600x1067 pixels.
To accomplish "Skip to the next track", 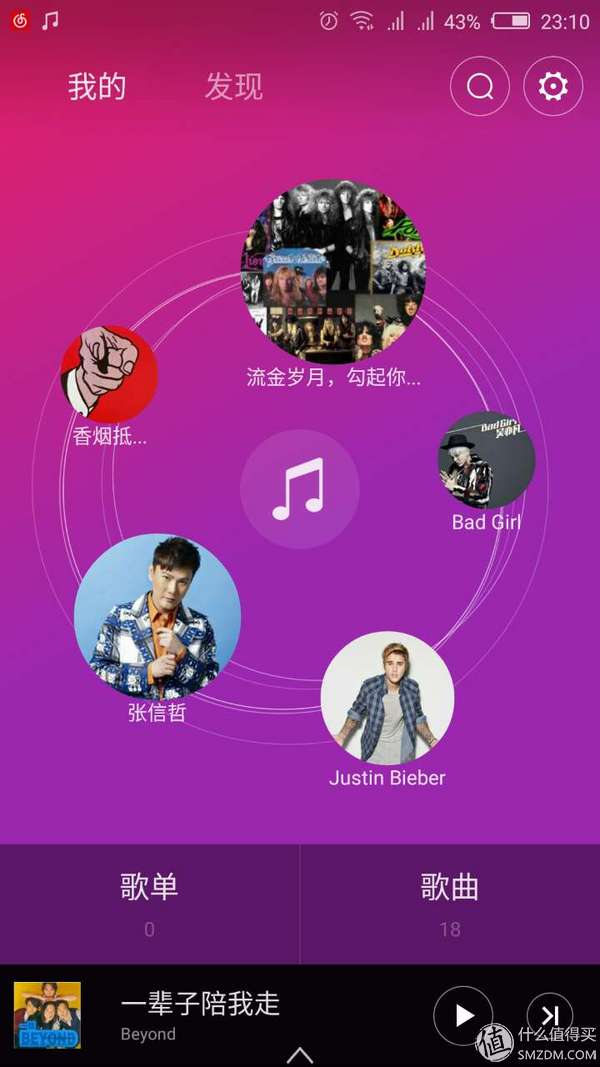I will pyautogui.click(x=549, y=1015).
